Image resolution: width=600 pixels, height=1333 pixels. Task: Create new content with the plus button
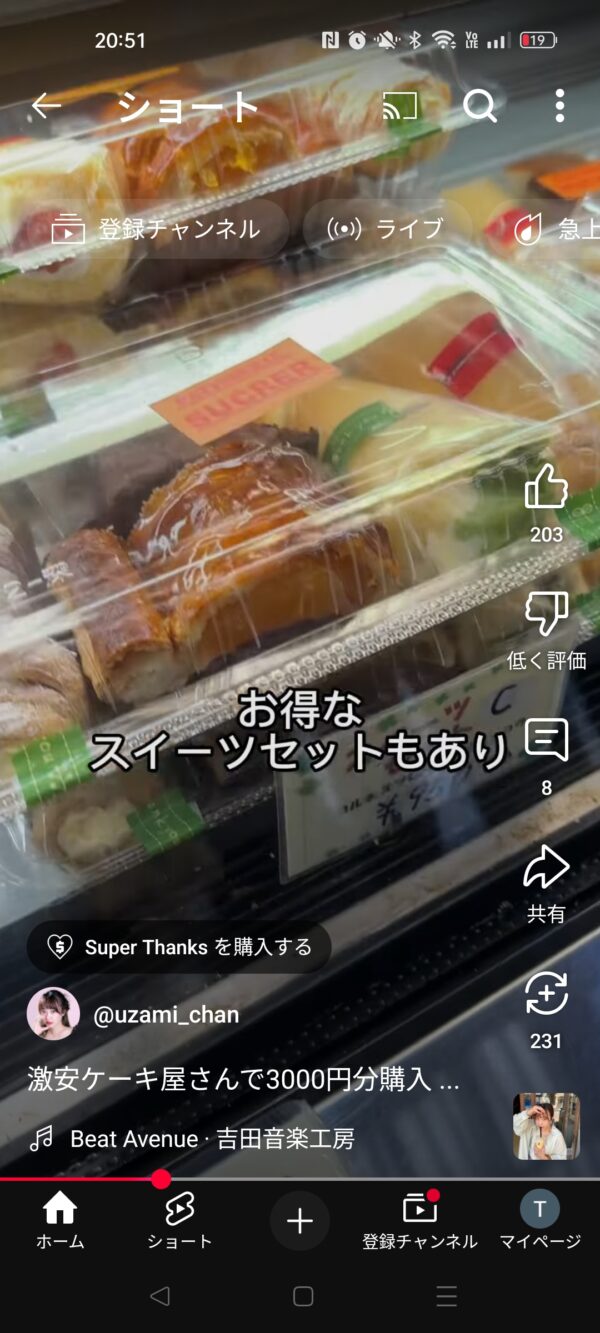pyautogui.click(x=300, y=1221)
